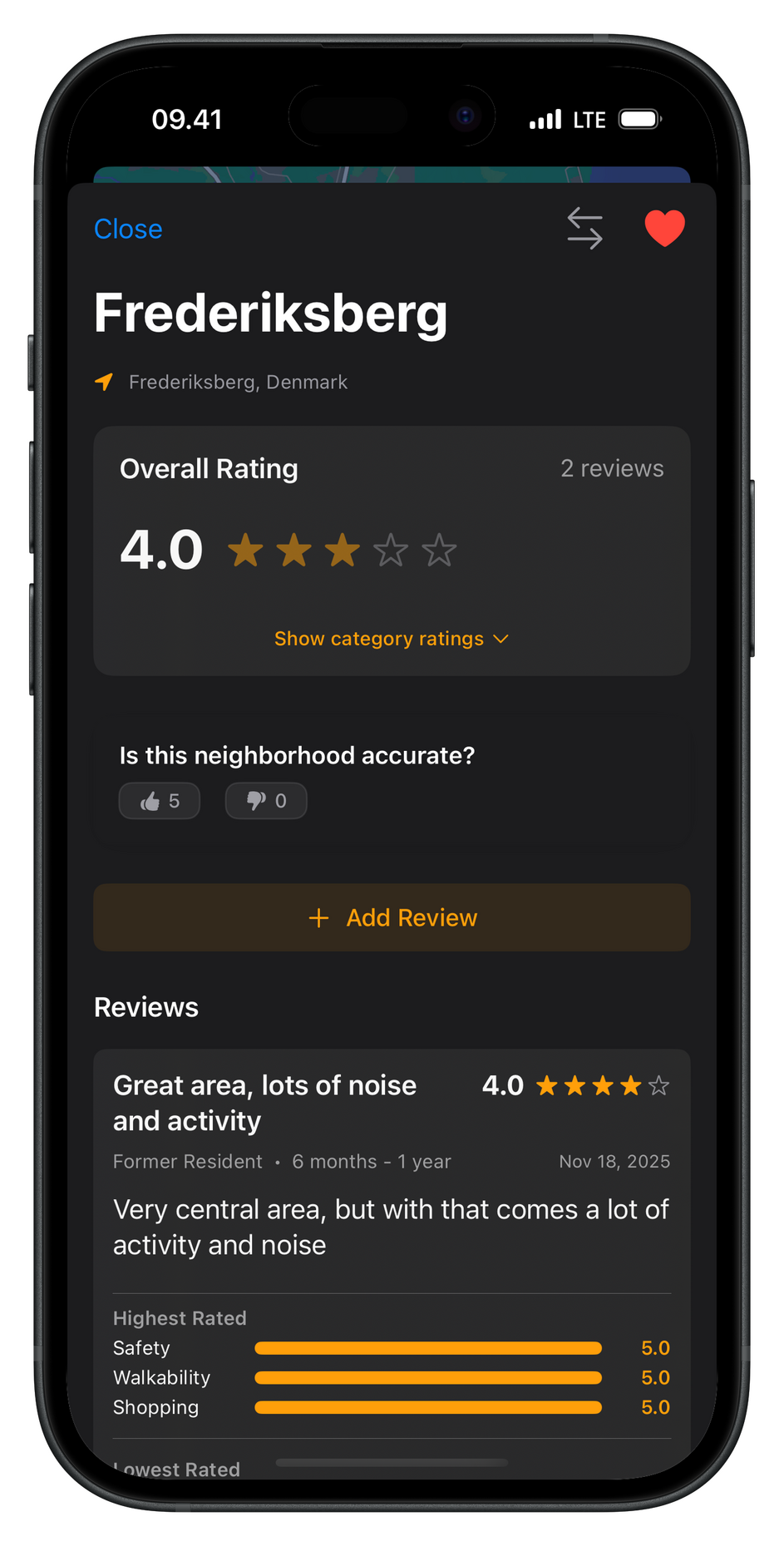
Task: Vote thumbs down on neighborhood accuracy
Action: [266, 801]
